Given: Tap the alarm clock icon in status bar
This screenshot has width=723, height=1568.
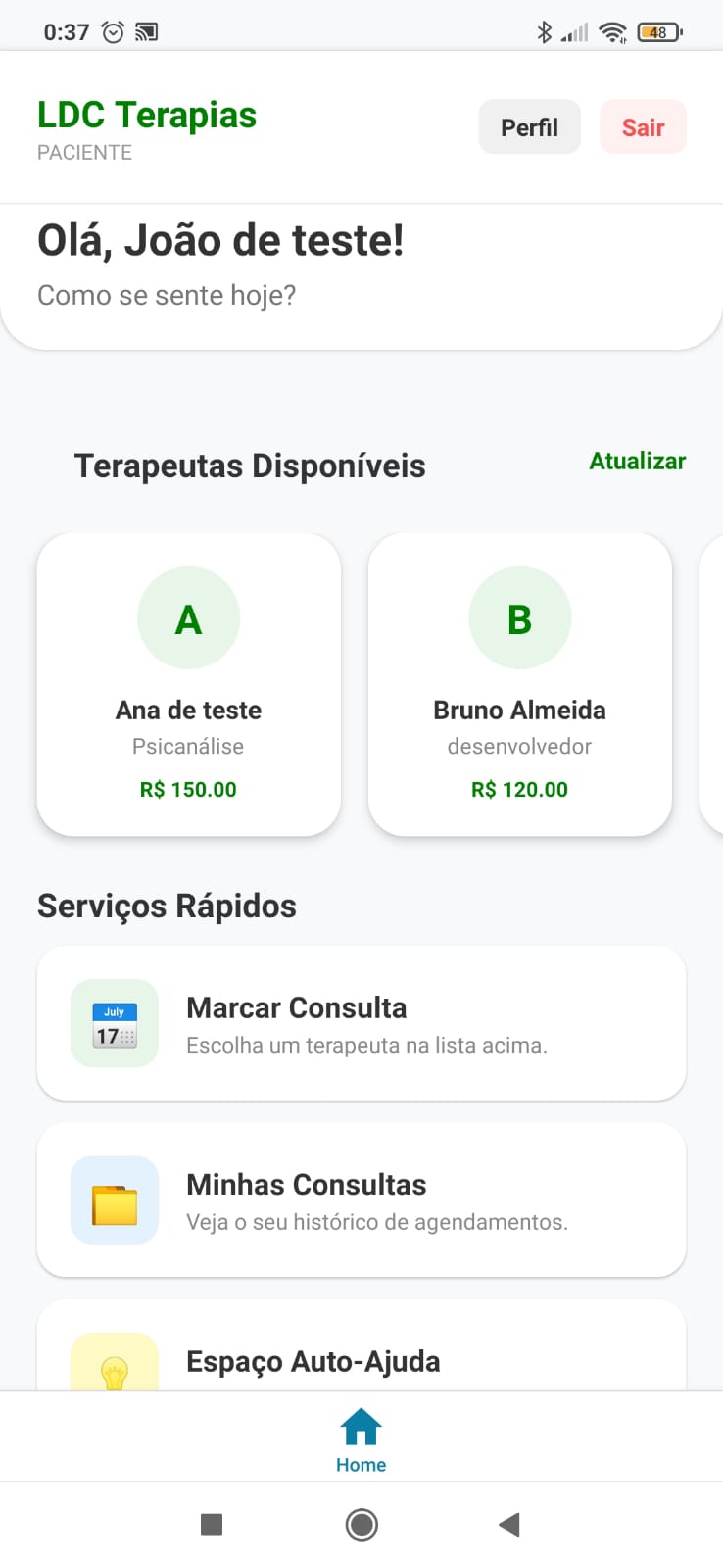Looking at the screenshot, I should pyautogui.click(x=112, y=31).
